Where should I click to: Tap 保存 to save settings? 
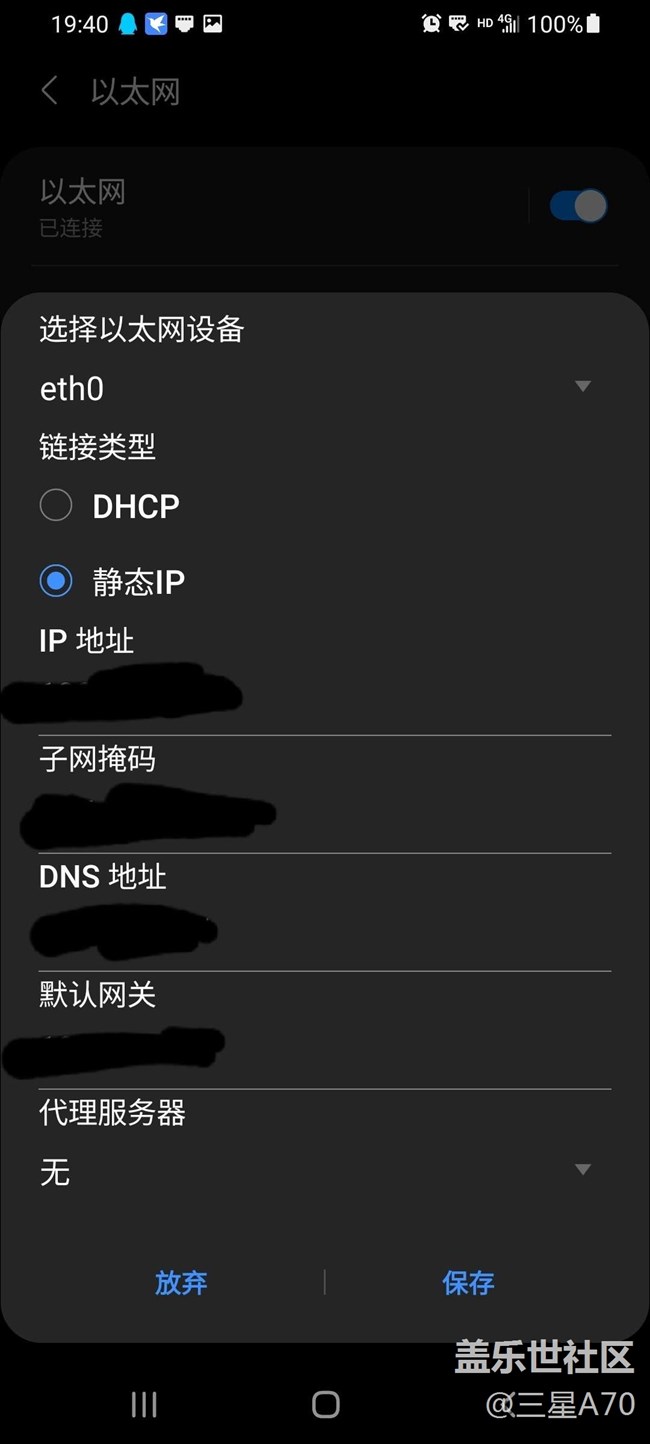[468, 1283]
